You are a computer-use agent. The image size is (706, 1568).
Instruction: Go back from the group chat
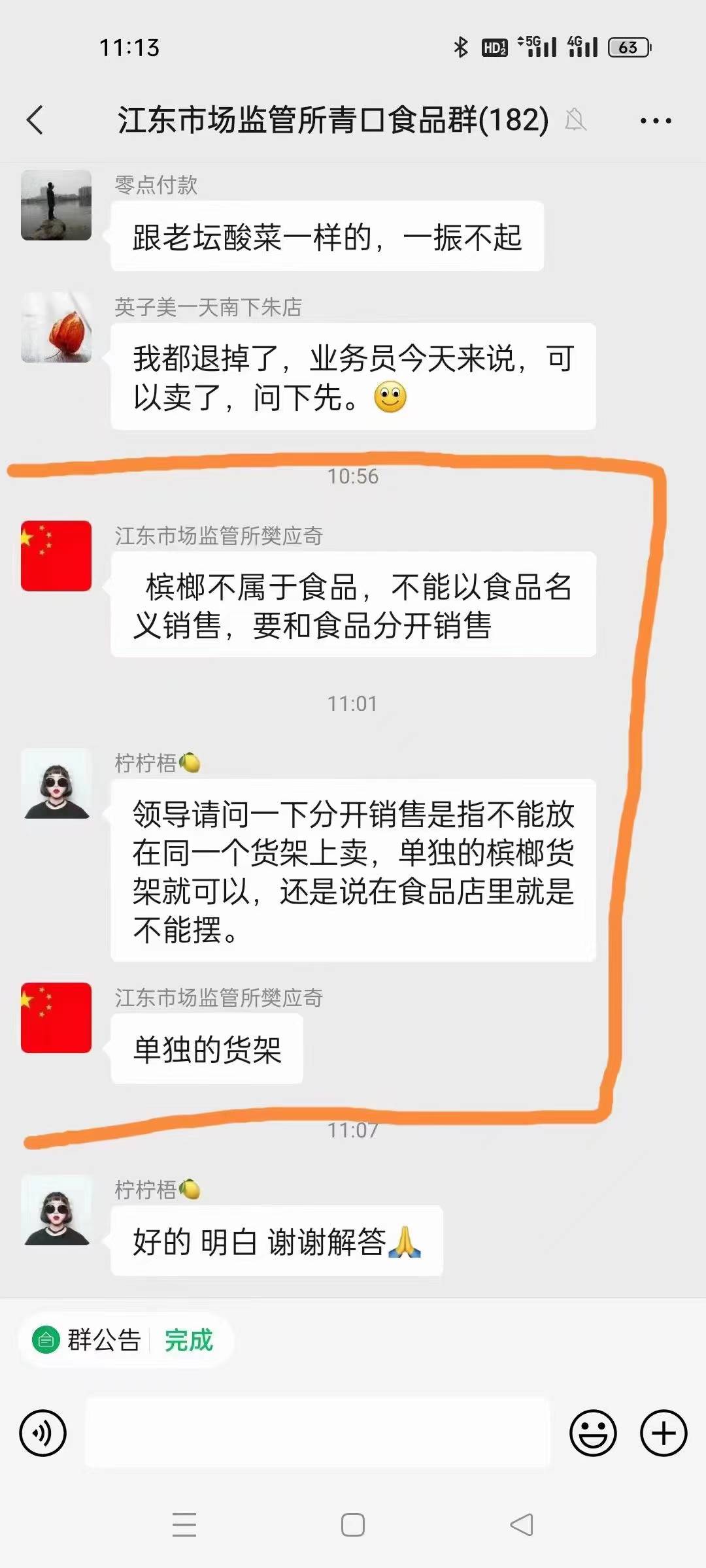pos(36,120)
